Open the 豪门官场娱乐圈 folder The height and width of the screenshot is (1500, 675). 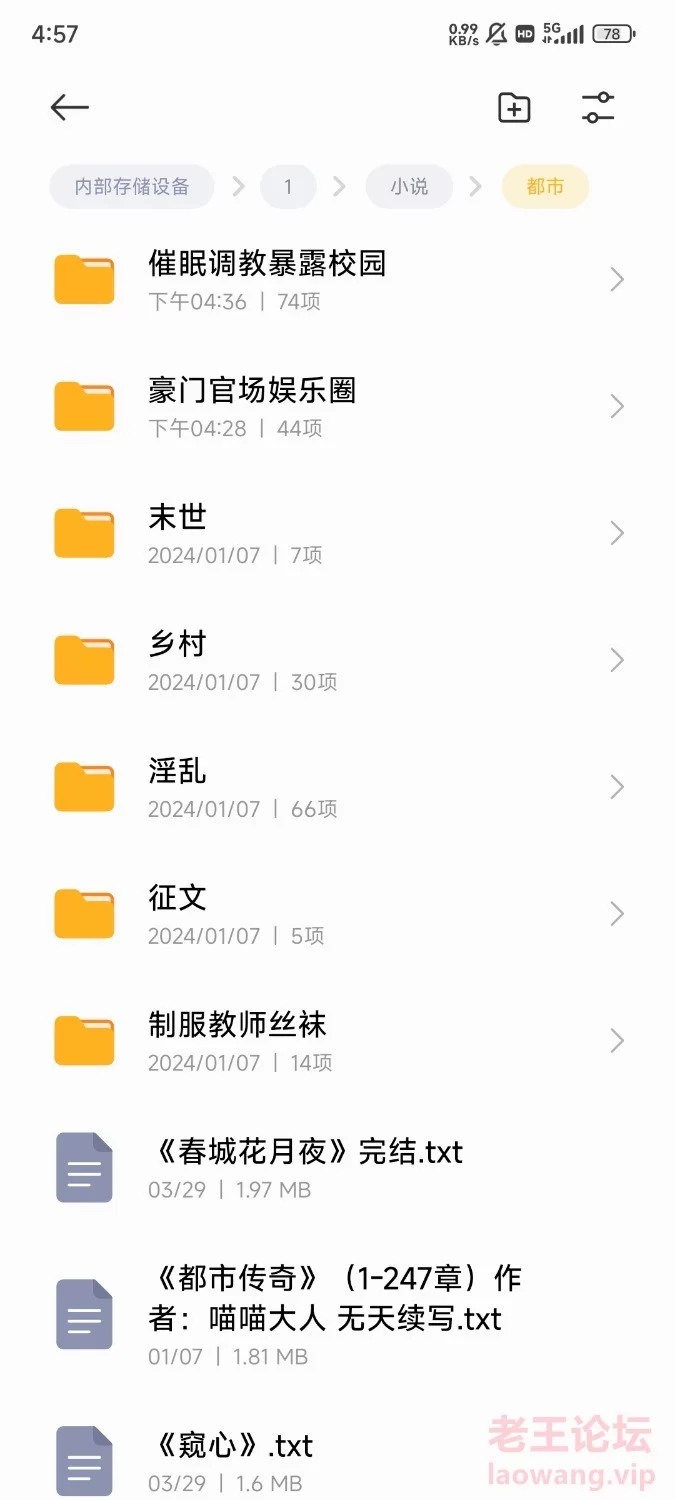click(337, 406)
